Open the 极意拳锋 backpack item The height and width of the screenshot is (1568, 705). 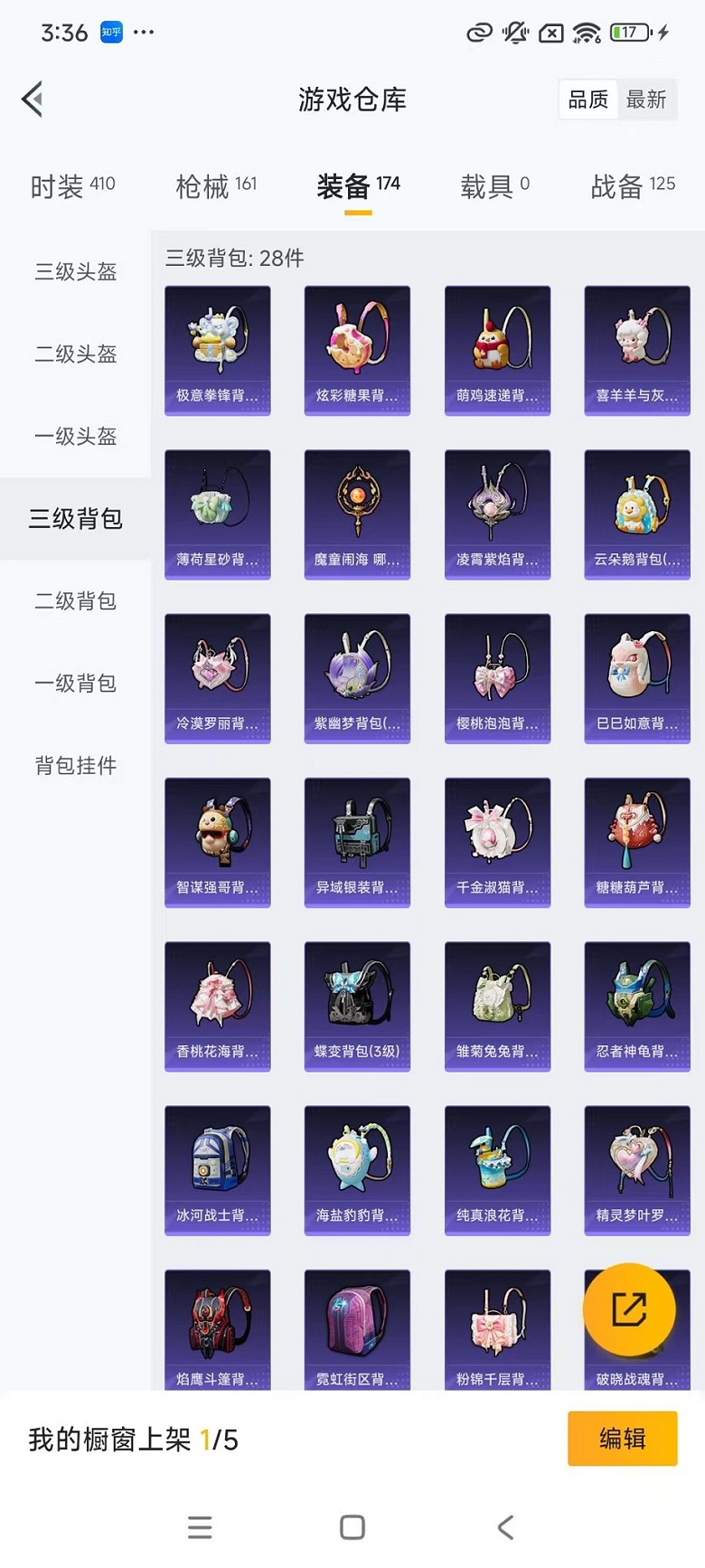(x=217, y=350)
